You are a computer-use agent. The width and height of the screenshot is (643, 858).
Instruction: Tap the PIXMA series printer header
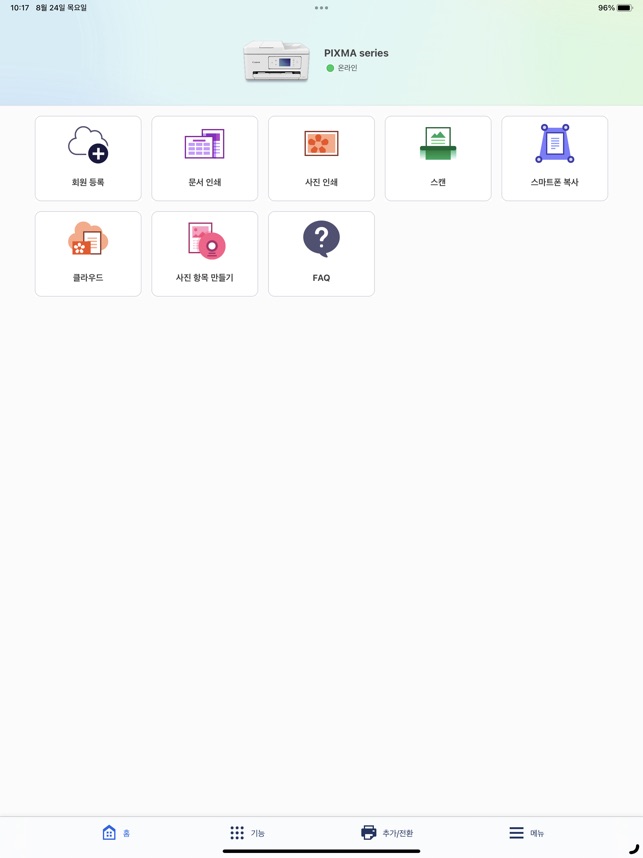318,61
